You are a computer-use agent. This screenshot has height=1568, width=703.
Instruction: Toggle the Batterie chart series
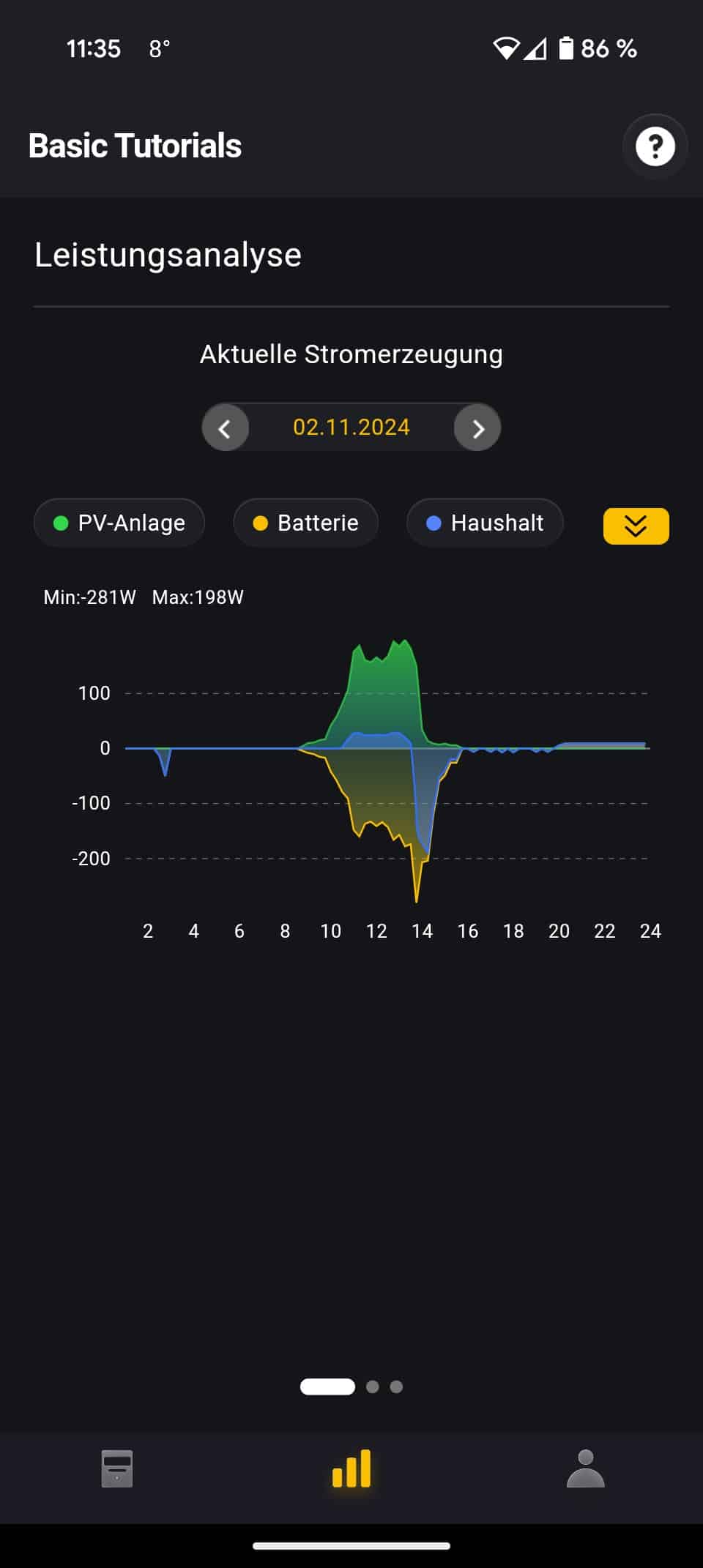click(x=305, y=523)
